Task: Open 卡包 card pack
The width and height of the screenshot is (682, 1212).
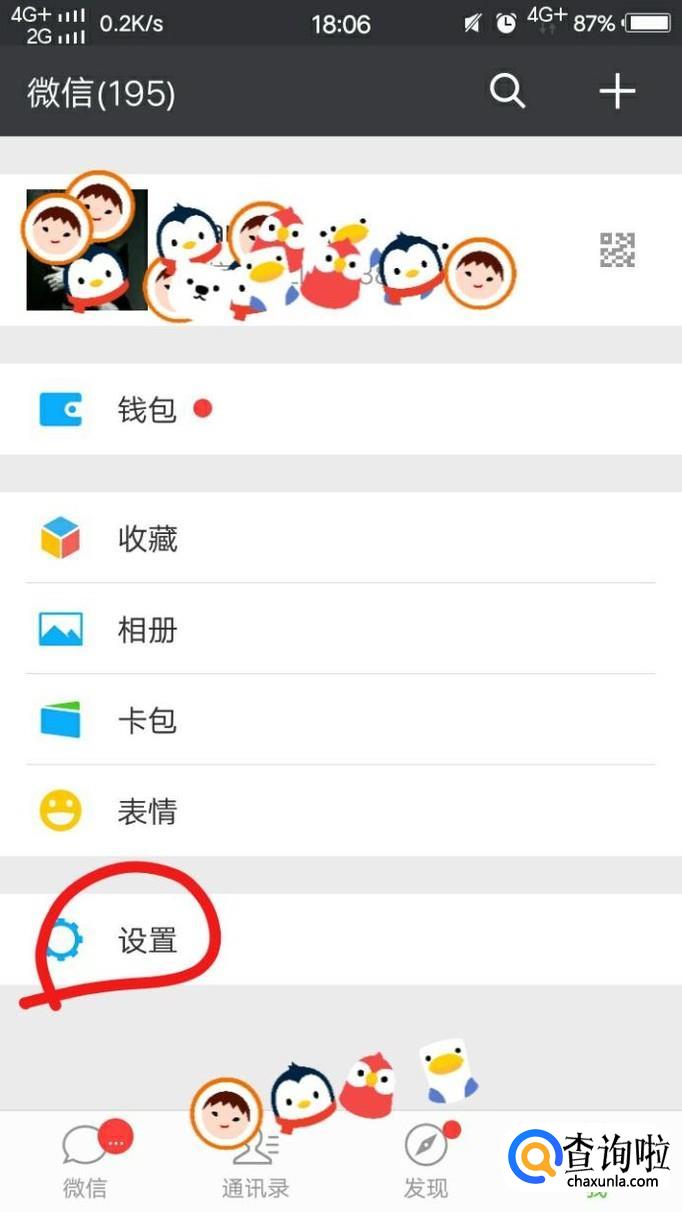Action: tap(340, 720)
